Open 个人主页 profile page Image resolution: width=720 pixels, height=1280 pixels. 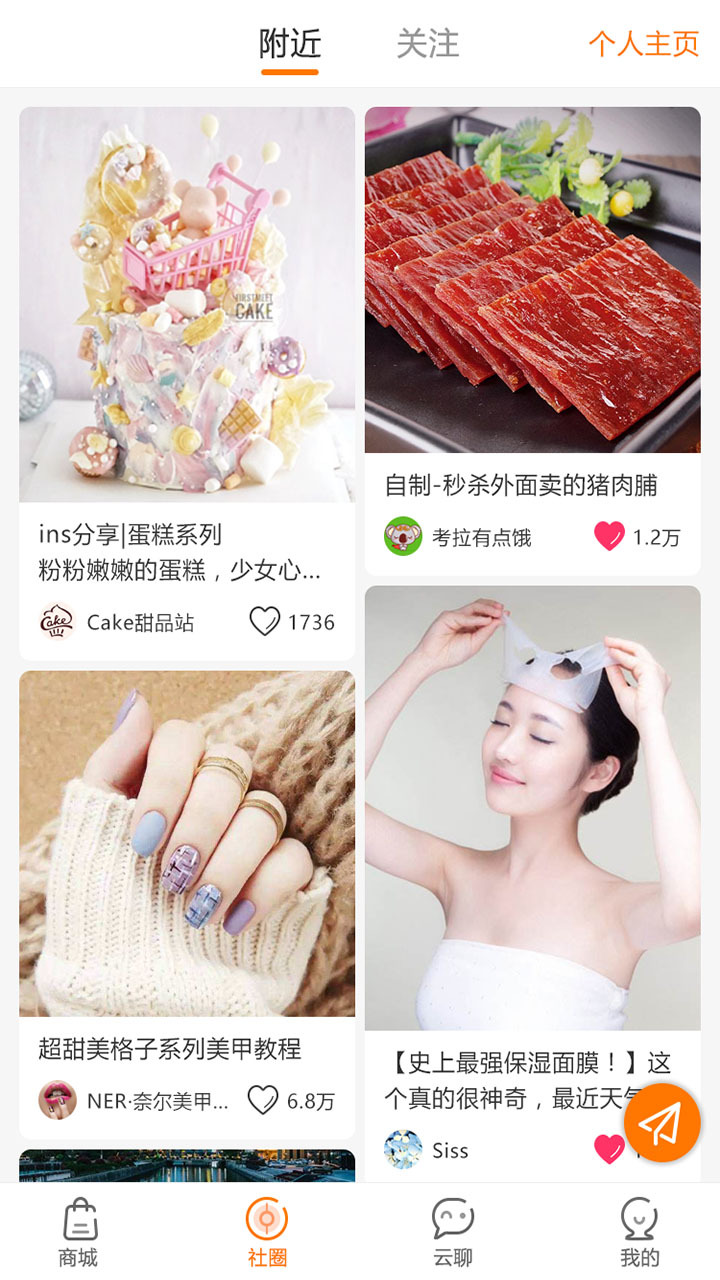pos(643,44)
